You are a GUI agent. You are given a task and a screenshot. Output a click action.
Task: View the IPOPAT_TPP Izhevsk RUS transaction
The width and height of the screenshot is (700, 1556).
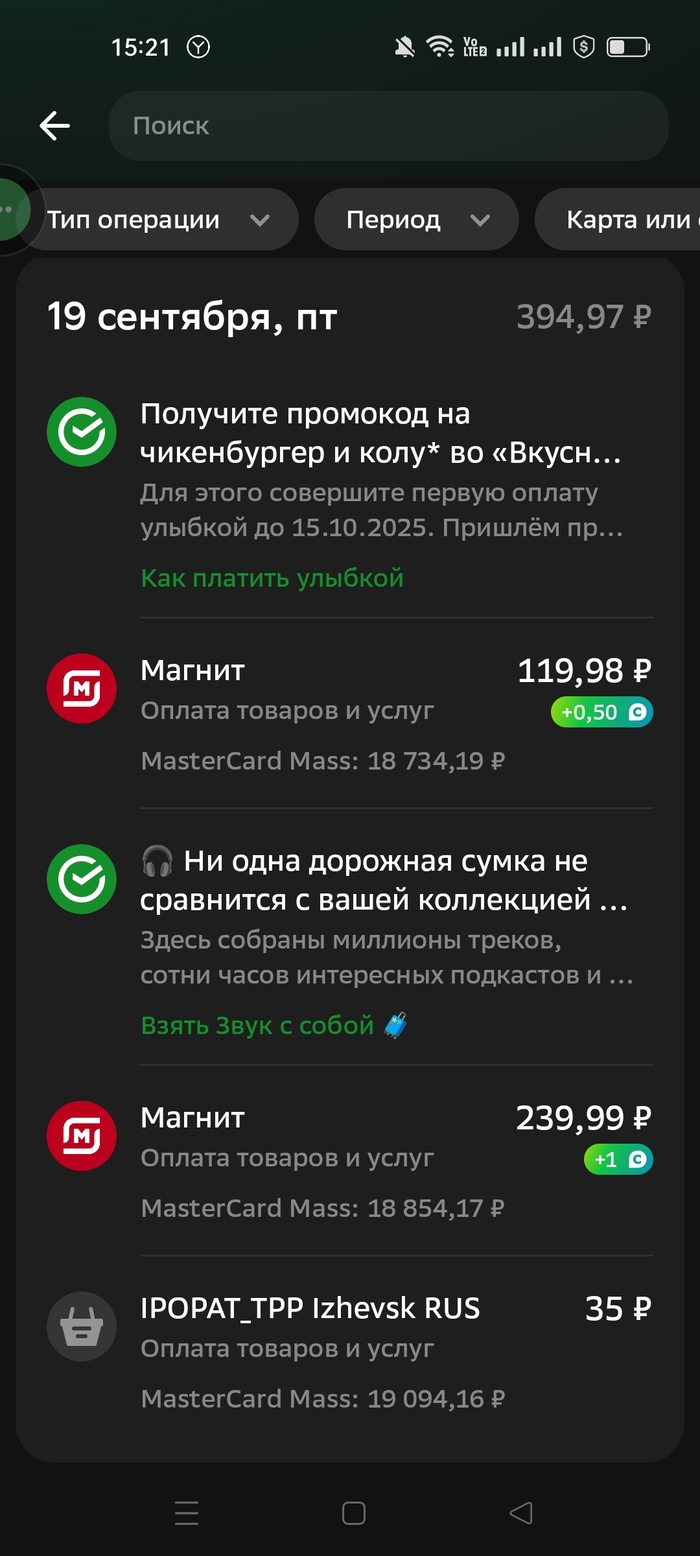point(350,1352)
